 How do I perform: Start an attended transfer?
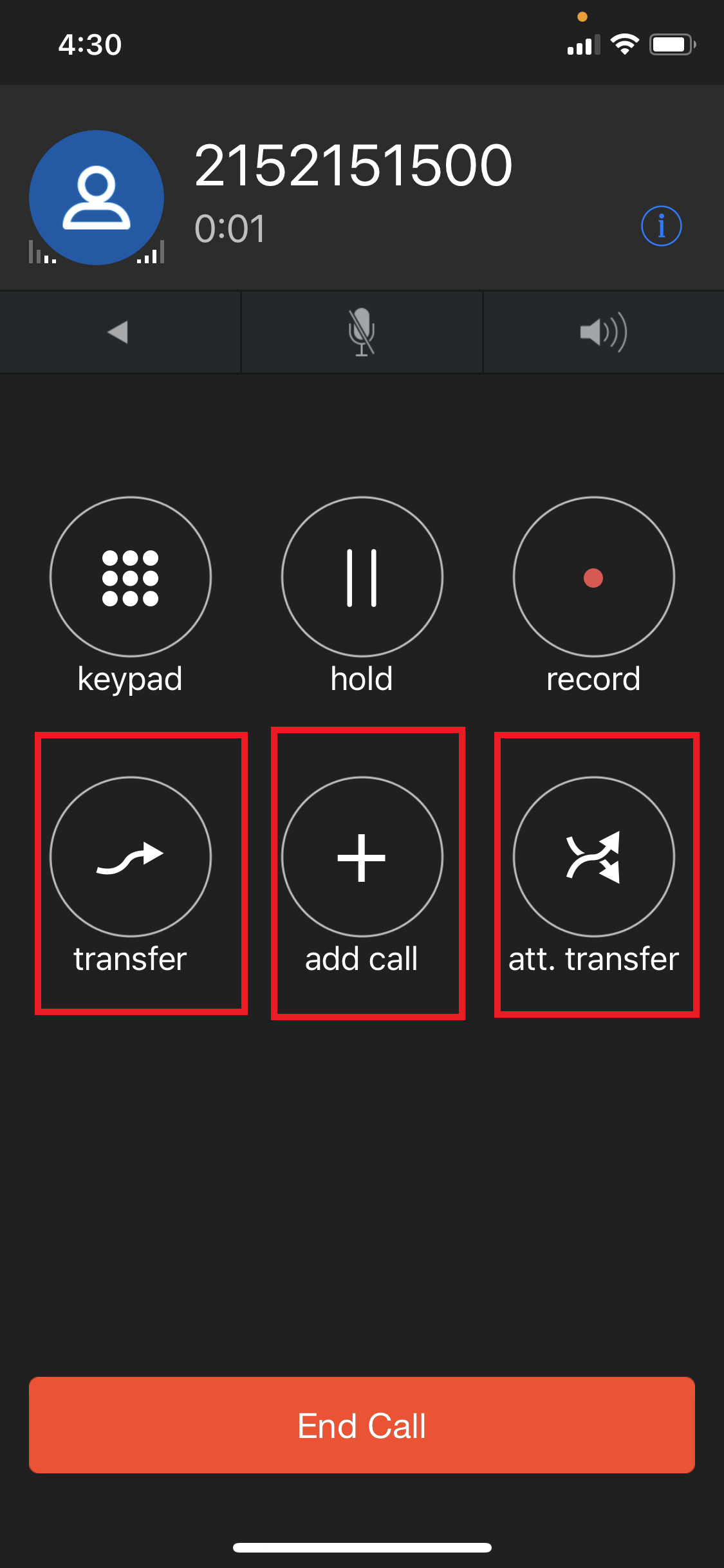593,857
